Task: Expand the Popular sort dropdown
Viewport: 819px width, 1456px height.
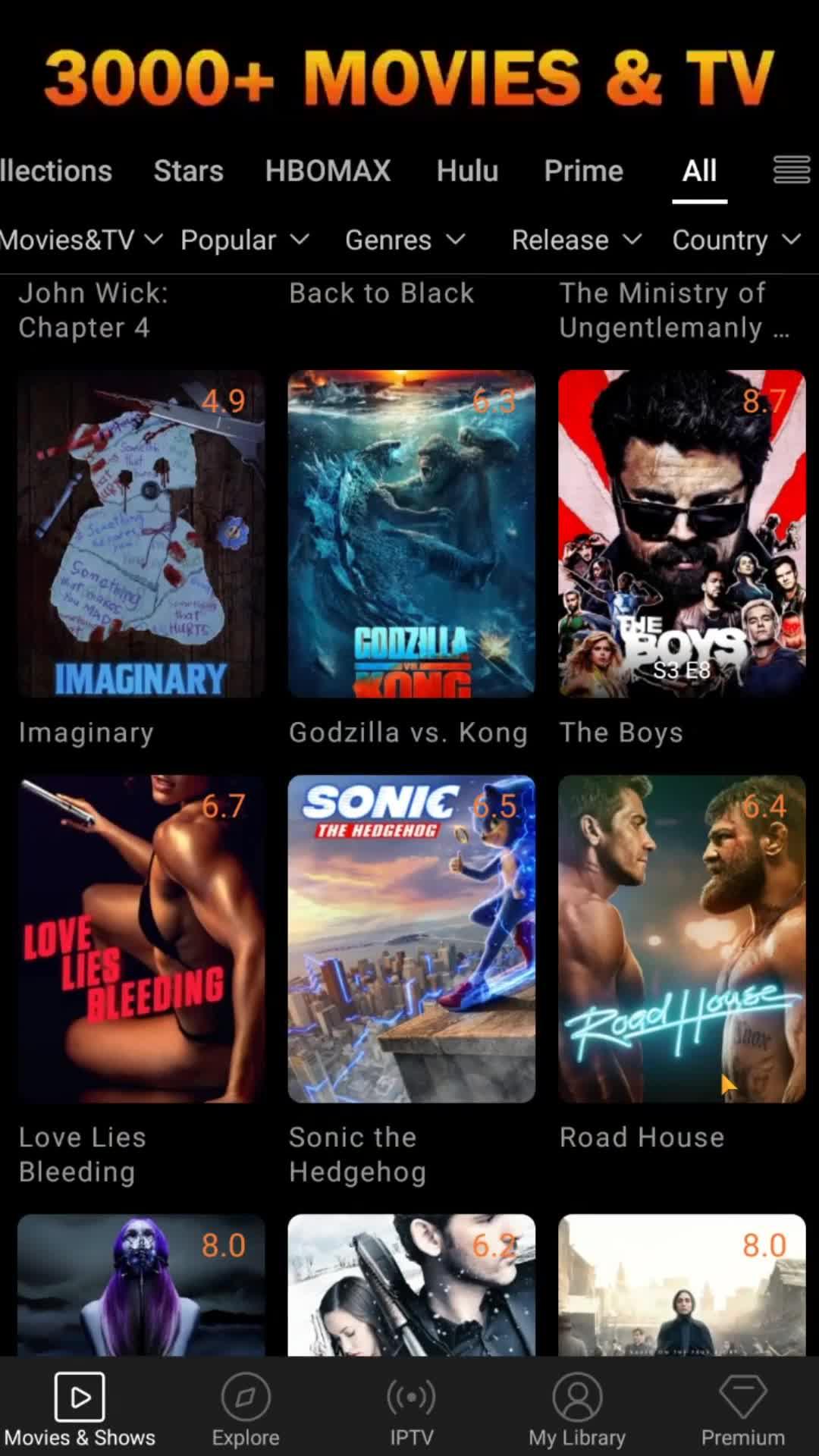Action: coord(244,240)
